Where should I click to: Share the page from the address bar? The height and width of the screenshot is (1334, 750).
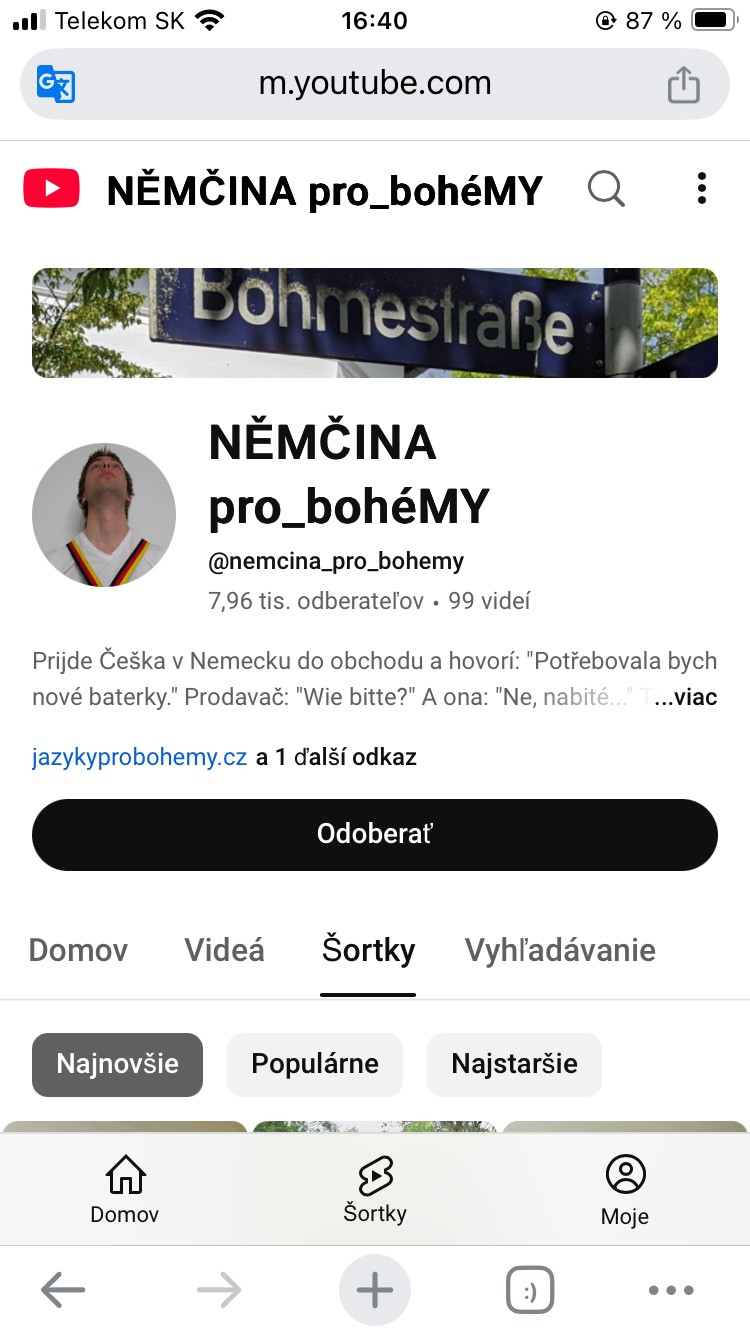click(684, 84)
